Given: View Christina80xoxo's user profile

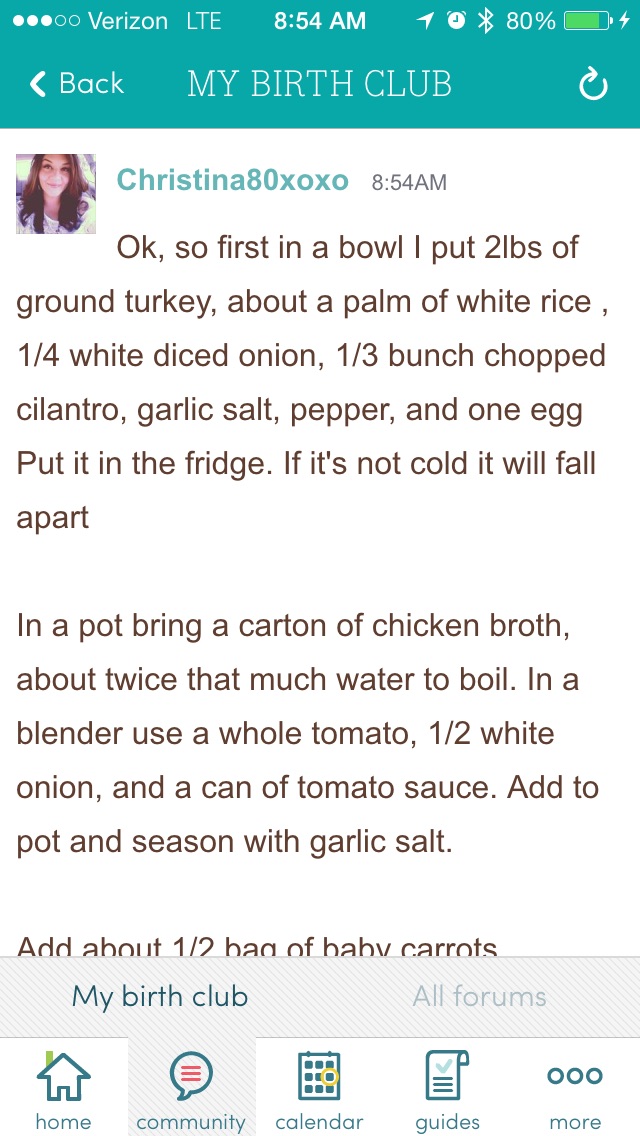Looking at the screenshot, I should (x=232, y=181).
